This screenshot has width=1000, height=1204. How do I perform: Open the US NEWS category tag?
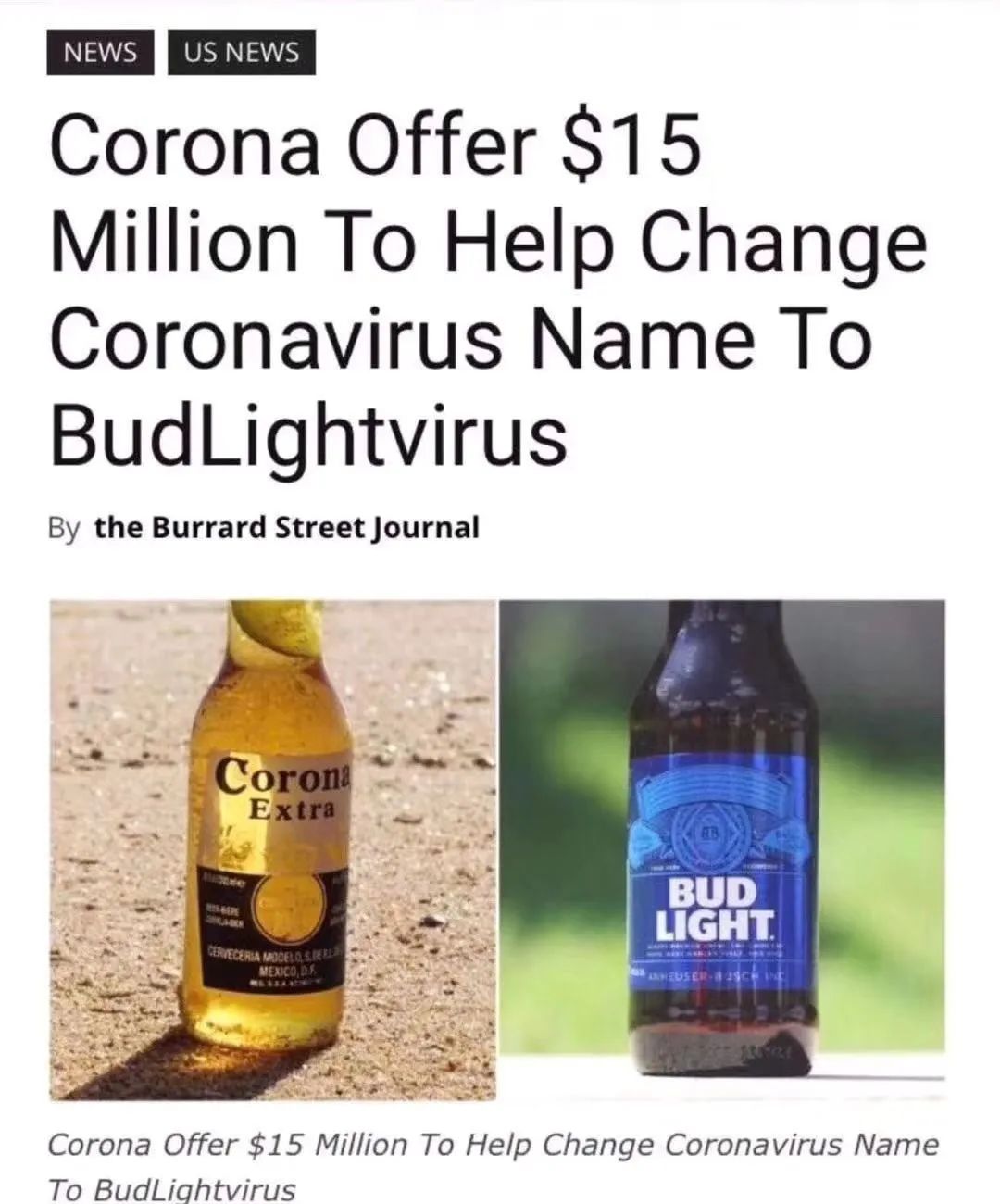pyautogui.click(x=242, y=52)
